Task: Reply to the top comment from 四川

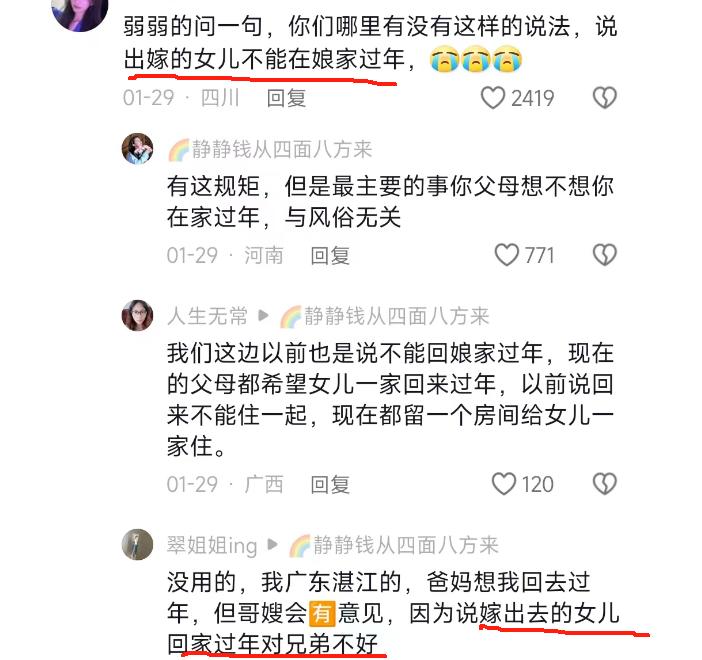Action: [286, 98]
